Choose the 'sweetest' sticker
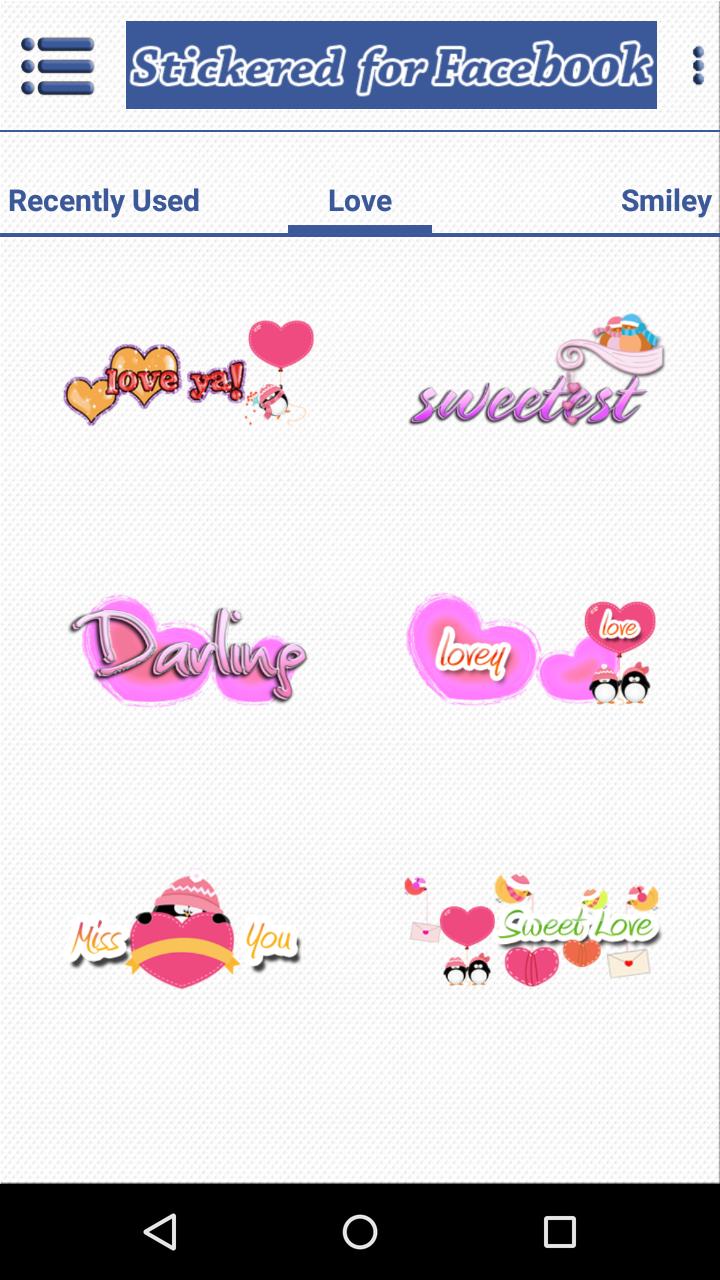The image size is (720, 1280). click(536, 374)
